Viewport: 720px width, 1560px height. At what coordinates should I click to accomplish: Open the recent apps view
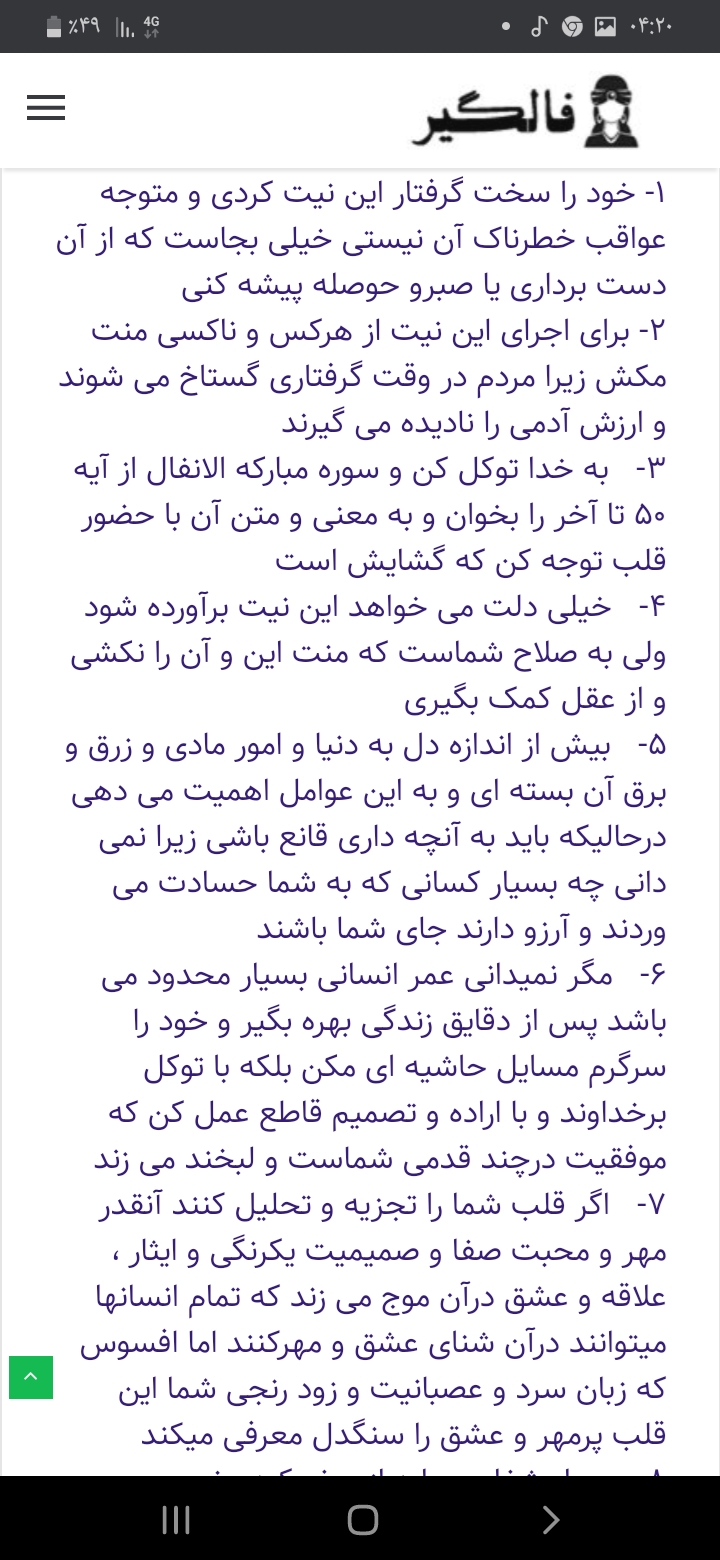(176, 1520)
